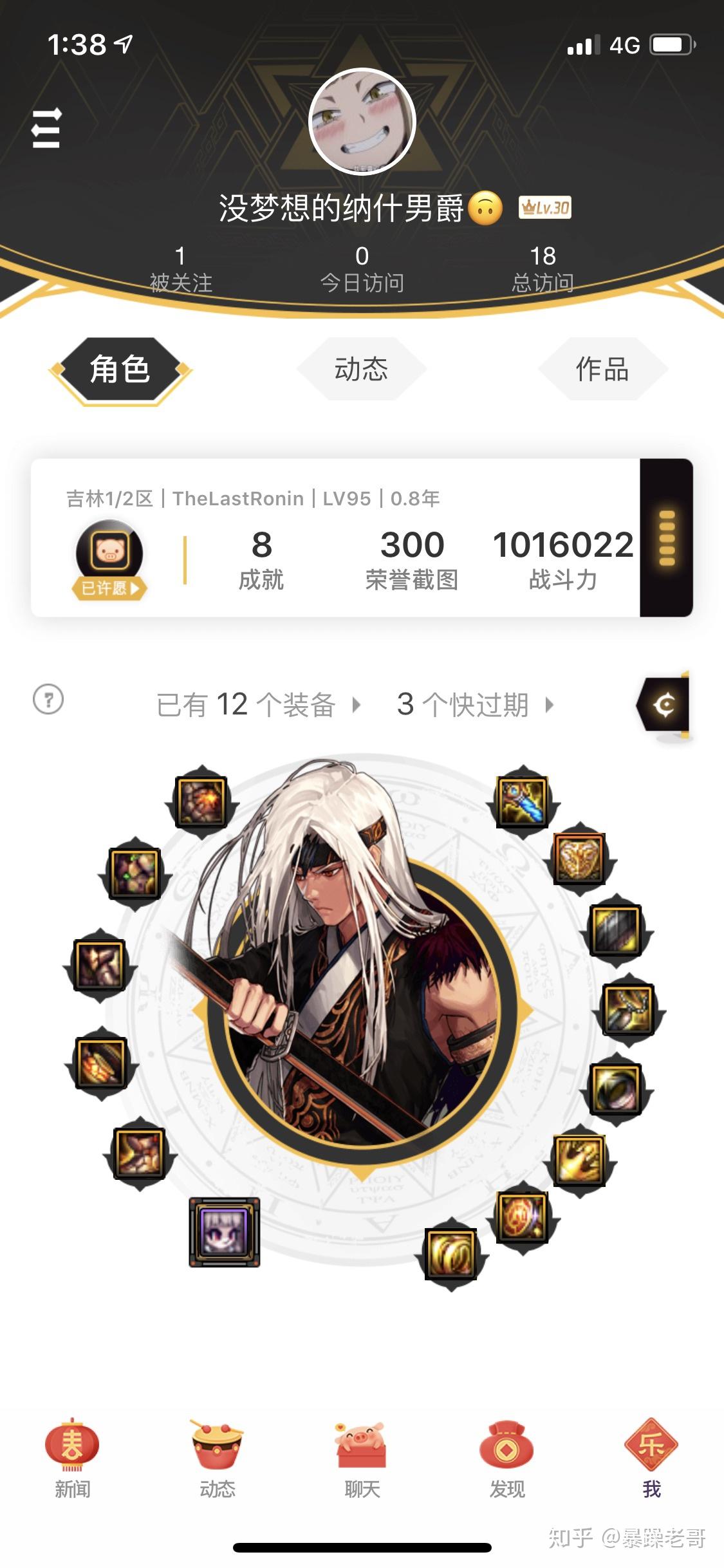
Task: Tap the switch account icon
Action: pos(46,127)
